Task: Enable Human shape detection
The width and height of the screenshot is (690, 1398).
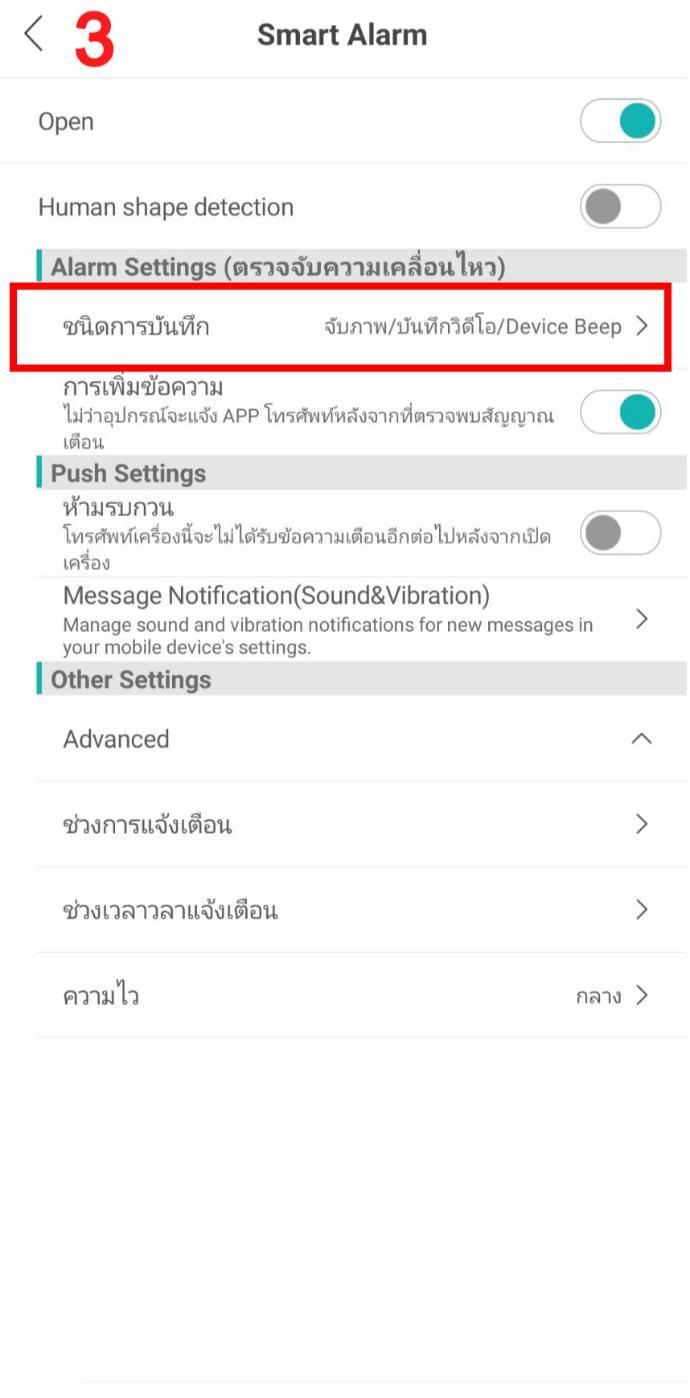Action: point(620,207)
